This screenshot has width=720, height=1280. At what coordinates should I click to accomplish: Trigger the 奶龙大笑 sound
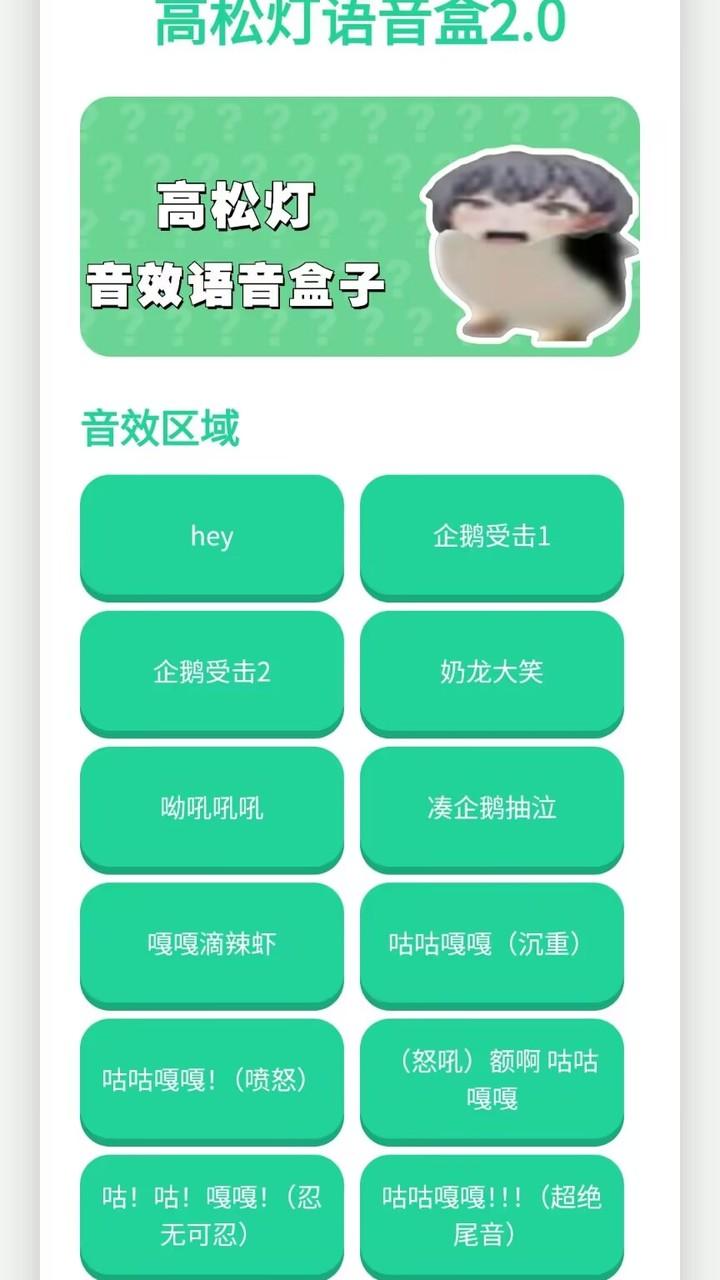(x=491, y=672)
